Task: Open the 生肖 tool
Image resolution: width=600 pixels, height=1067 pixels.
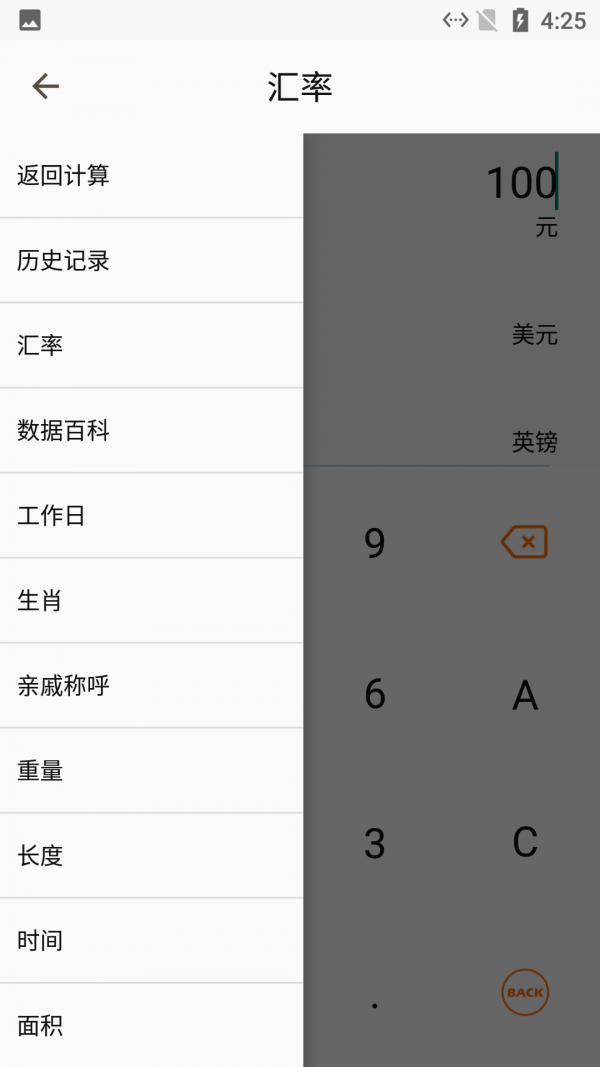Action: click(150, 601)
